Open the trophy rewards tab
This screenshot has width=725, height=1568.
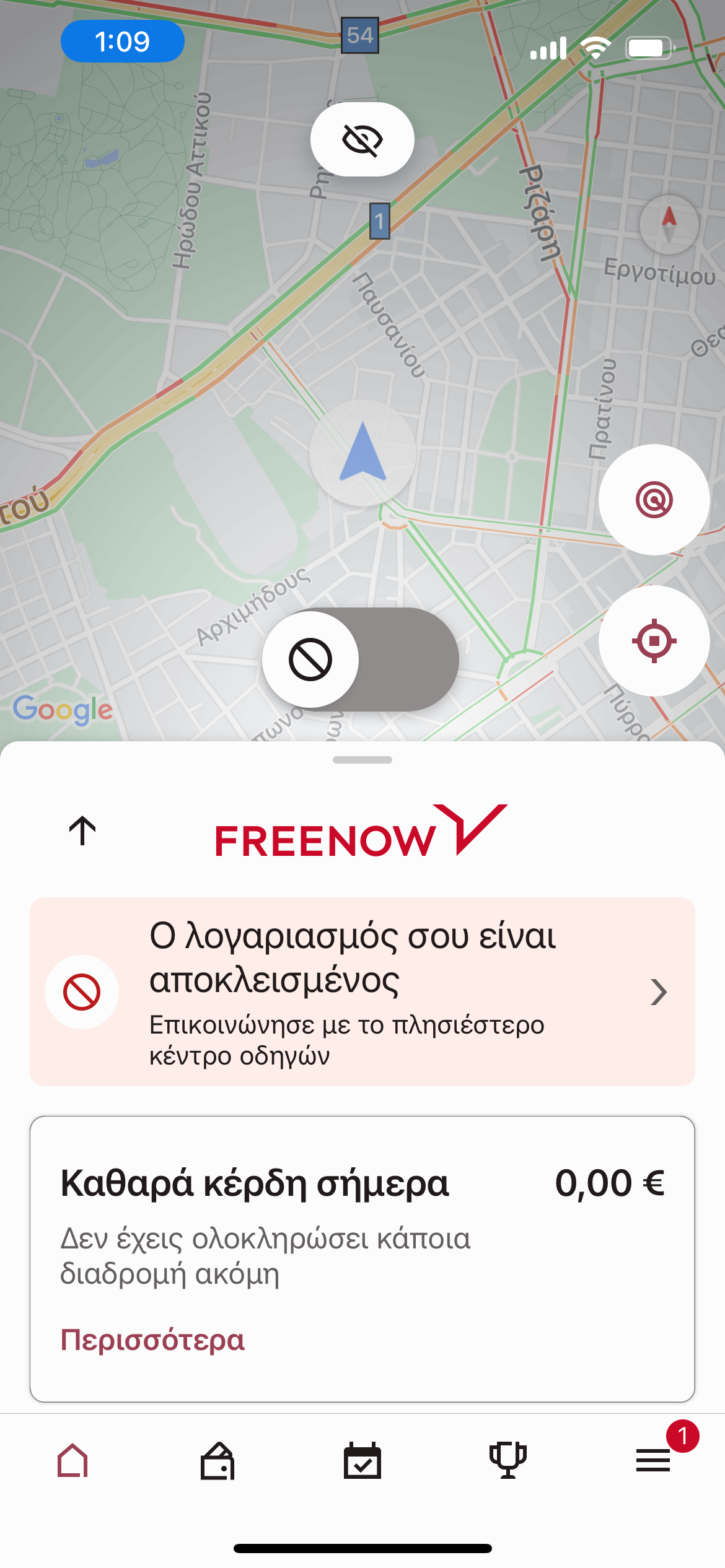(x=507, y=1460)
